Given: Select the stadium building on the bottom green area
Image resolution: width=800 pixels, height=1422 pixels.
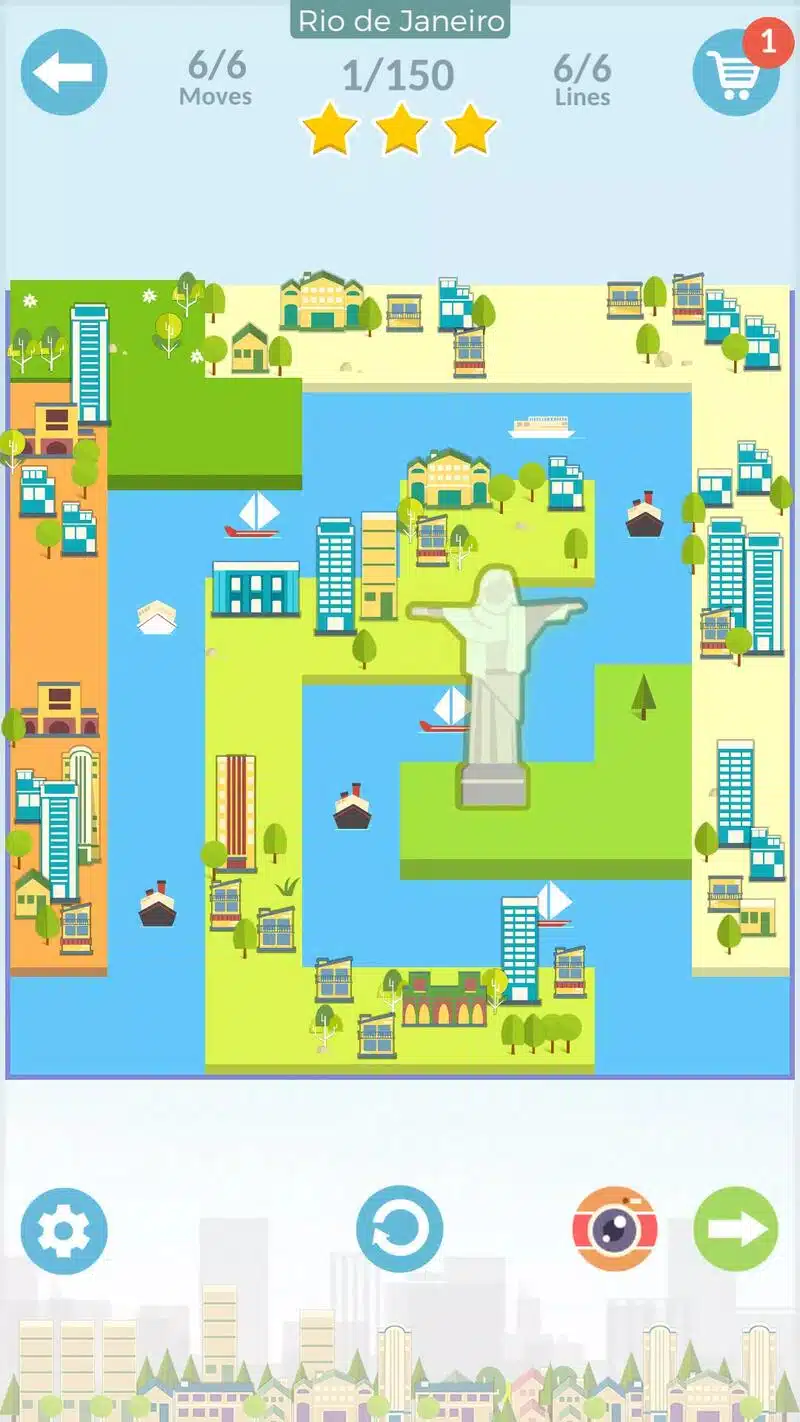Looking at the screenshot, I should click(443, 1000).
